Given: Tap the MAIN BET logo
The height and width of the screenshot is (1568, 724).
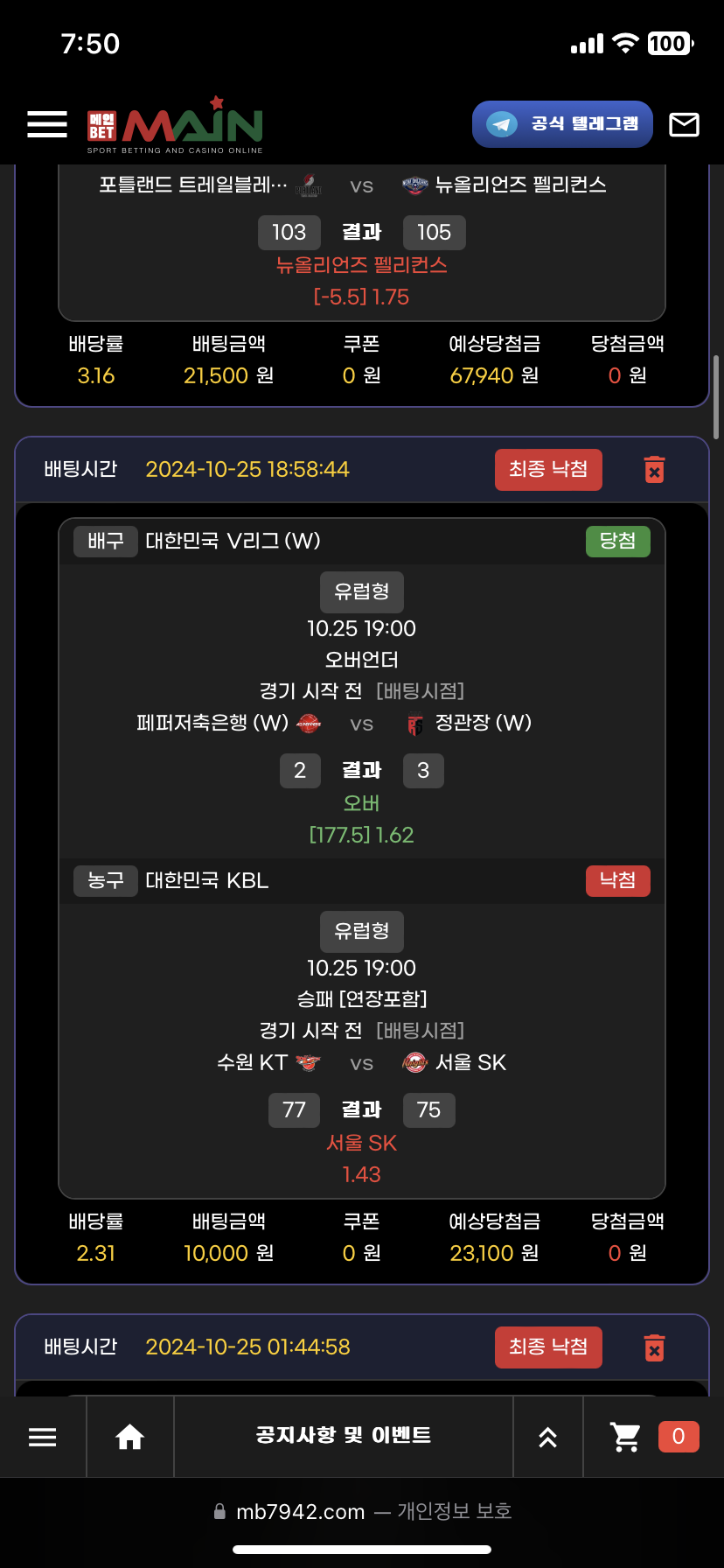Looking at the screenshot, I should (175, 125).
